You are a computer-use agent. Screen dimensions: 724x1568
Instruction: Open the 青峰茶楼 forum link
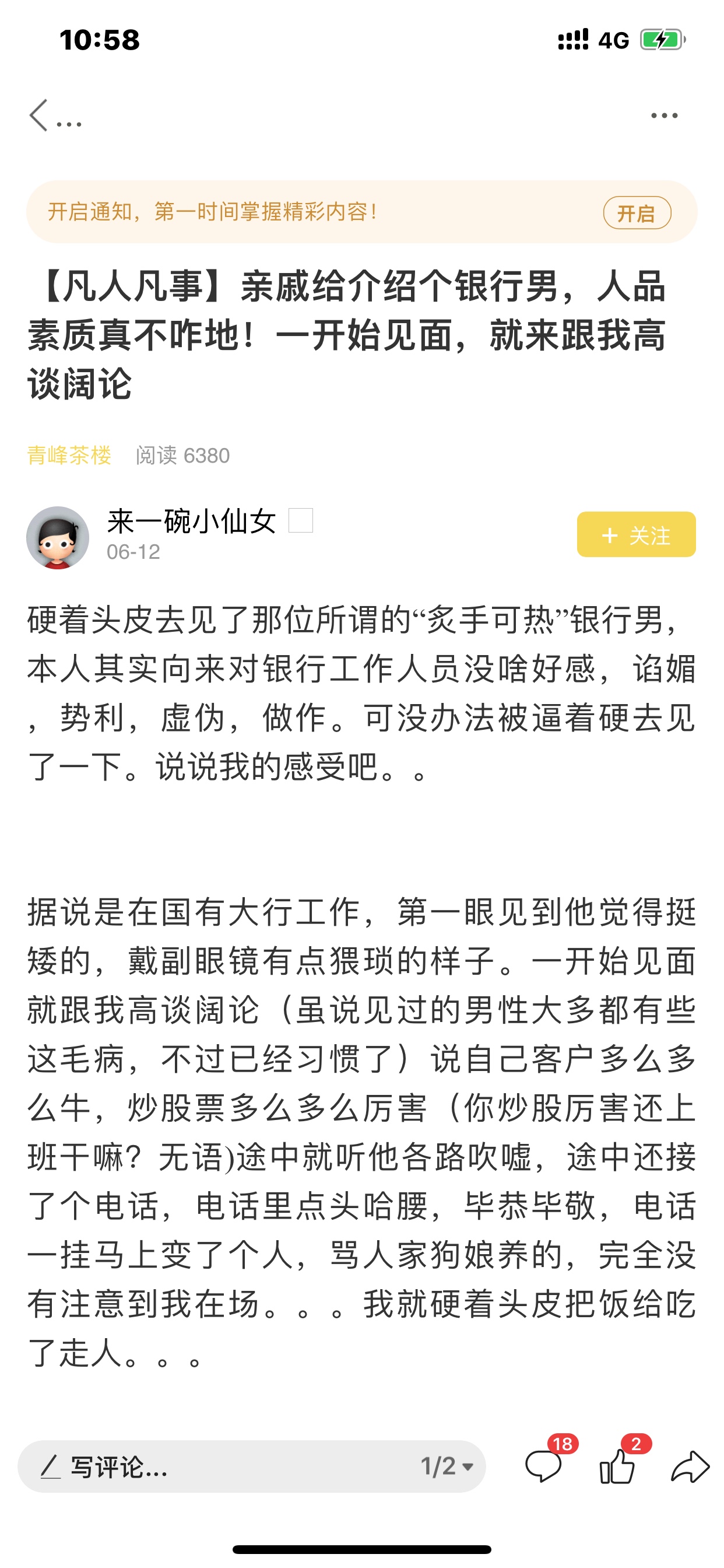tap(69, 456)
